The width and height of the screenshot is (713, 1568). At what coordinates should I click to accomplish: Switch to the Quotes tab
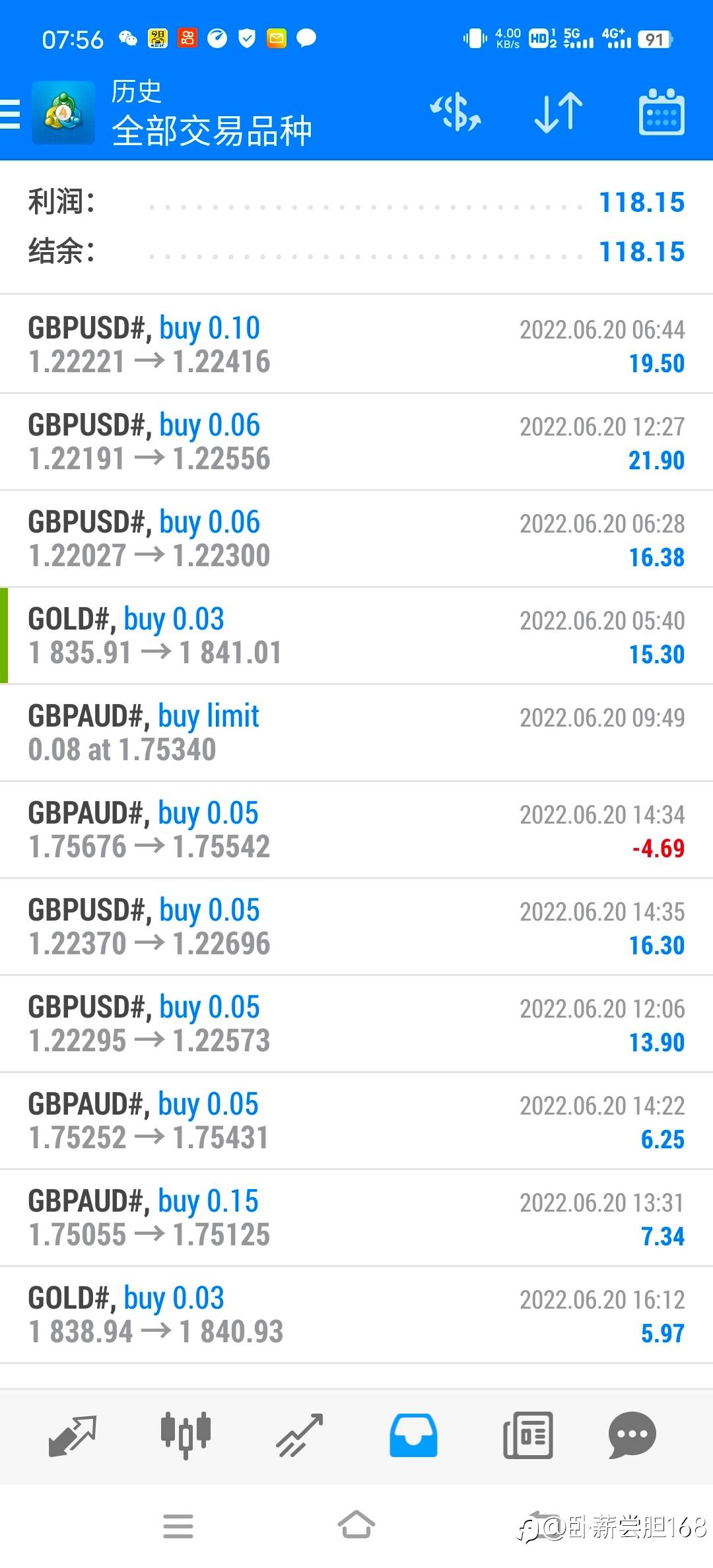(73, 1436)
